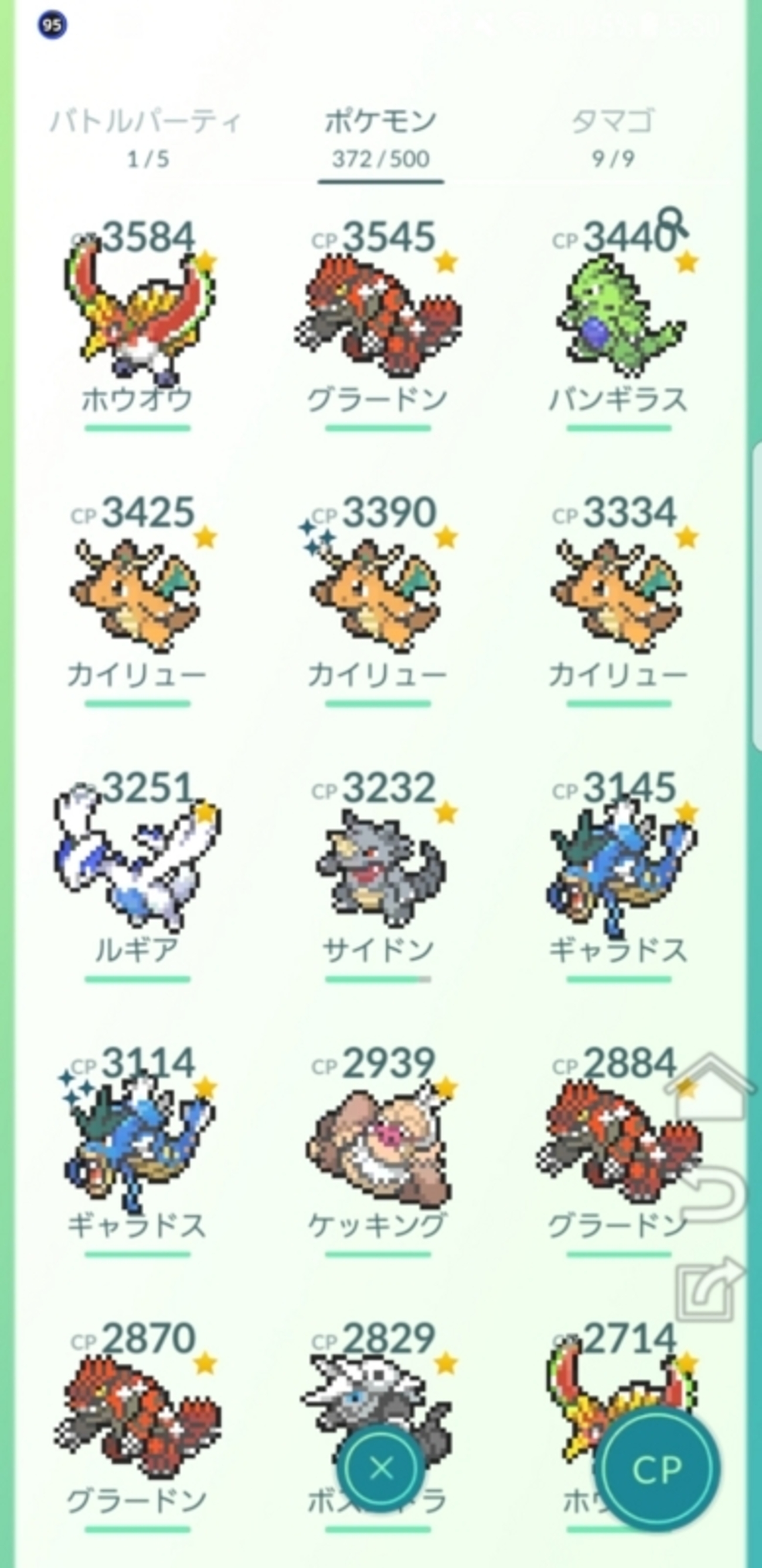Open カイリュー with CP 3425

[x=138, y=593]
